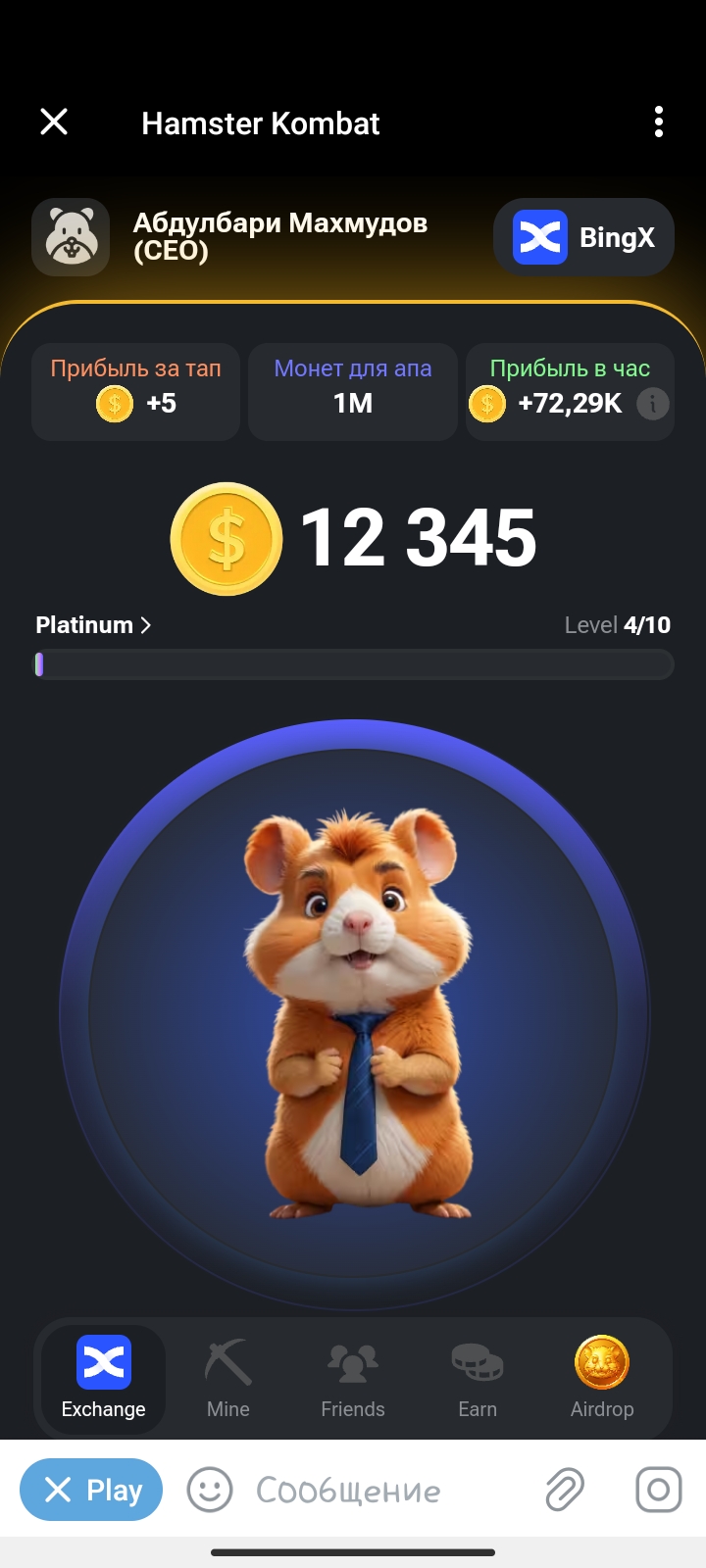Open the BingX exchange selector
This screenshot has height=1568, width=706.
click(x=583, y=237)
